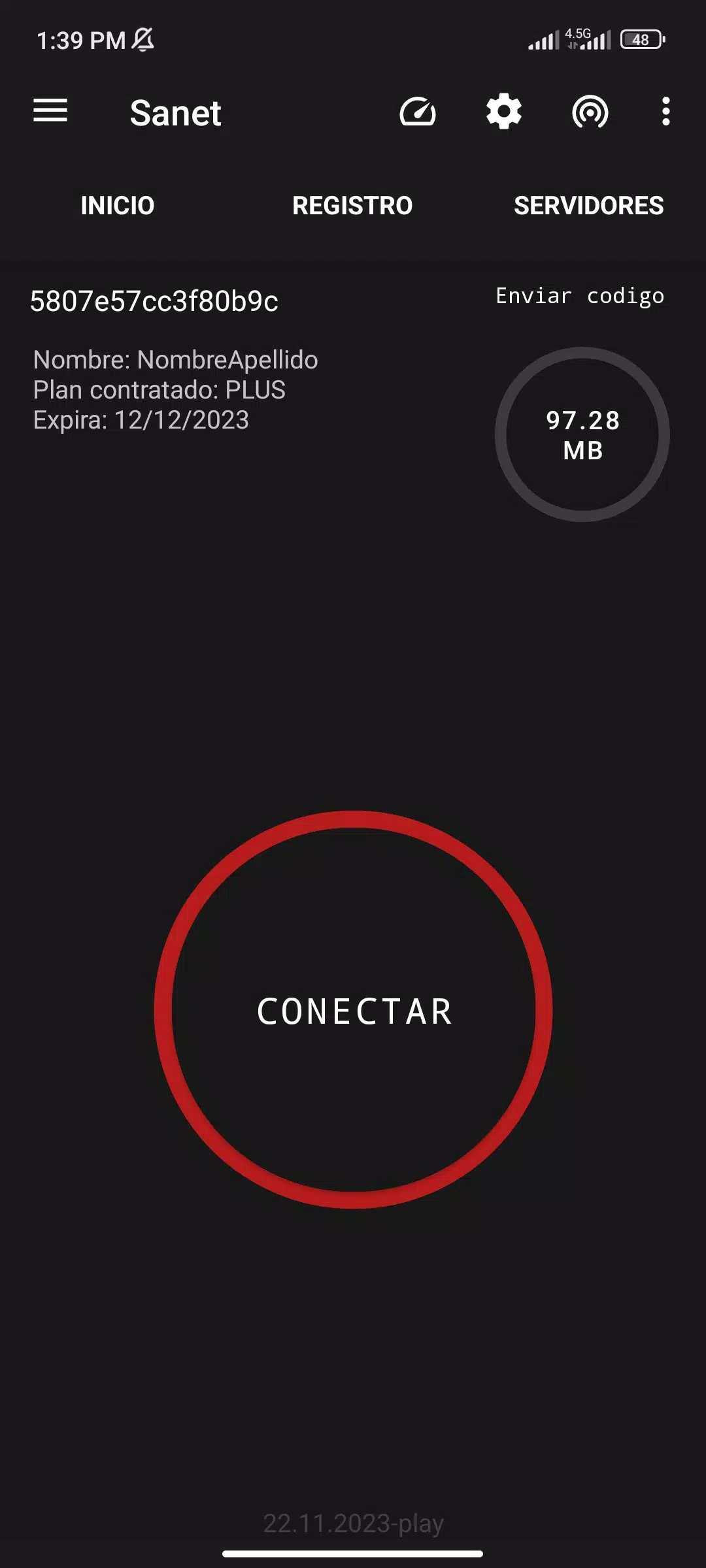This screenshot has height=1568, width=706.
Task: Switch to the REGISTRO tab
Action: tap(352, 206)
